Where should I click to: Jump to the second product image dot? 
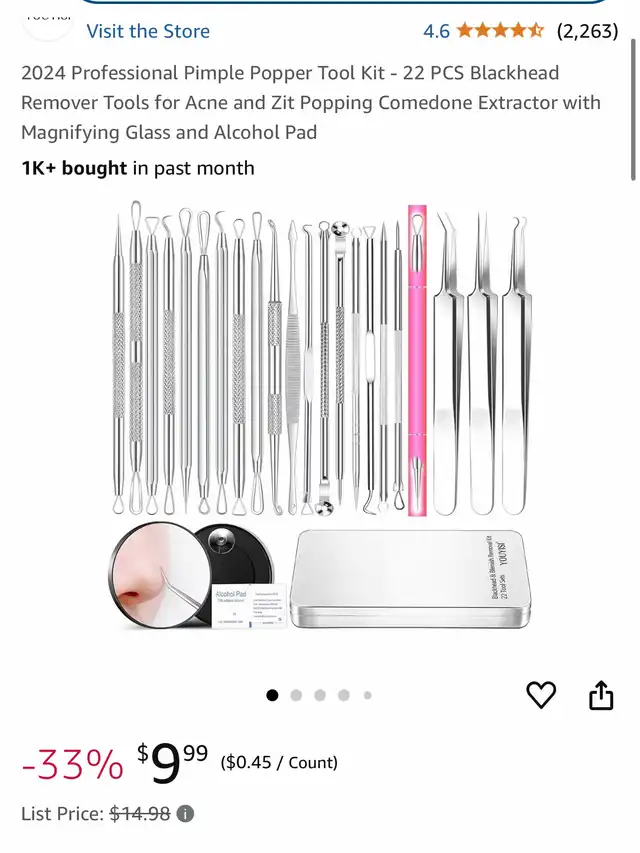[x=296, y=695]
